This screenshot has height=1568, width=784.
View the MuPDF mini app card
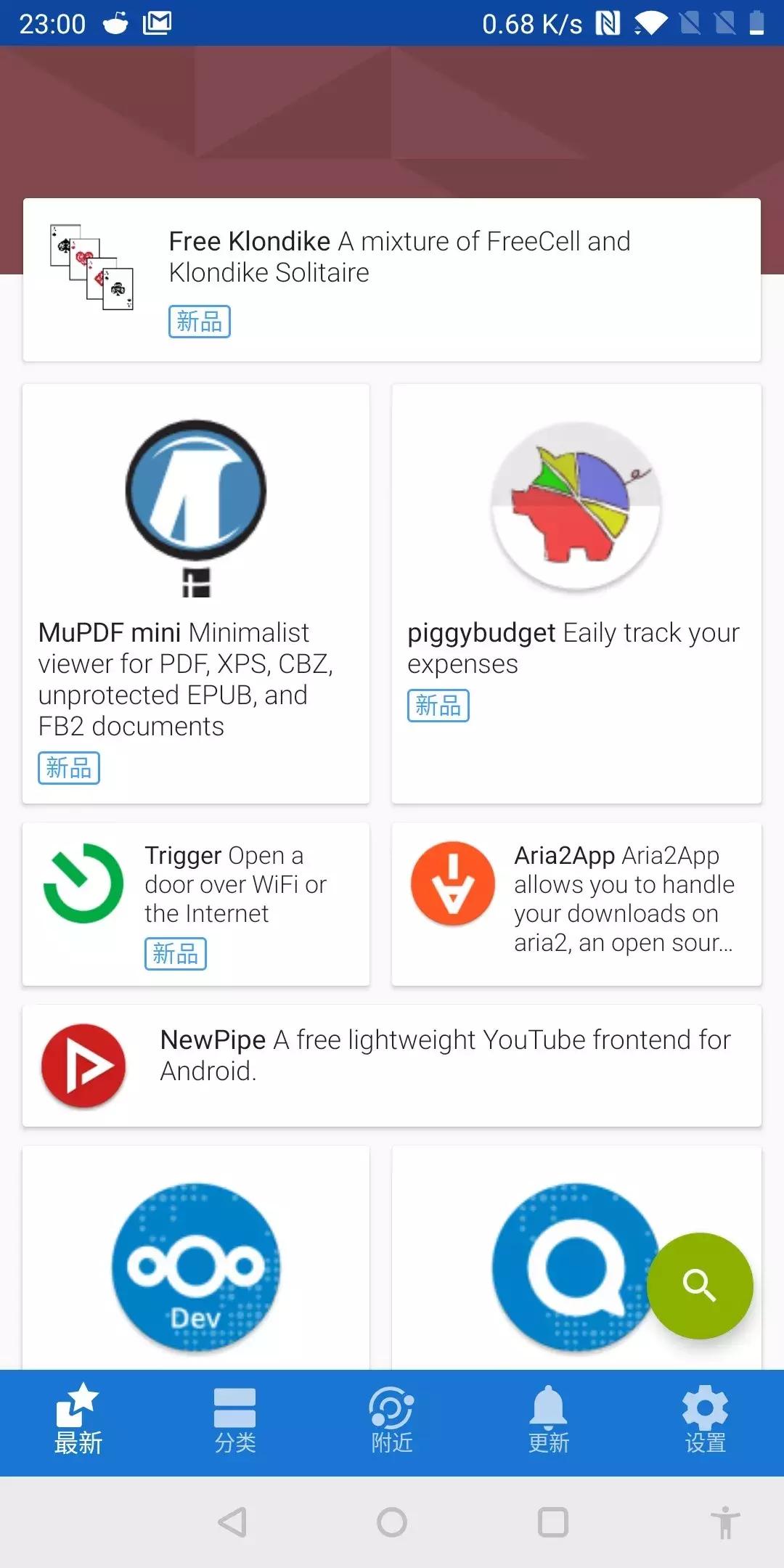[196, 593]
